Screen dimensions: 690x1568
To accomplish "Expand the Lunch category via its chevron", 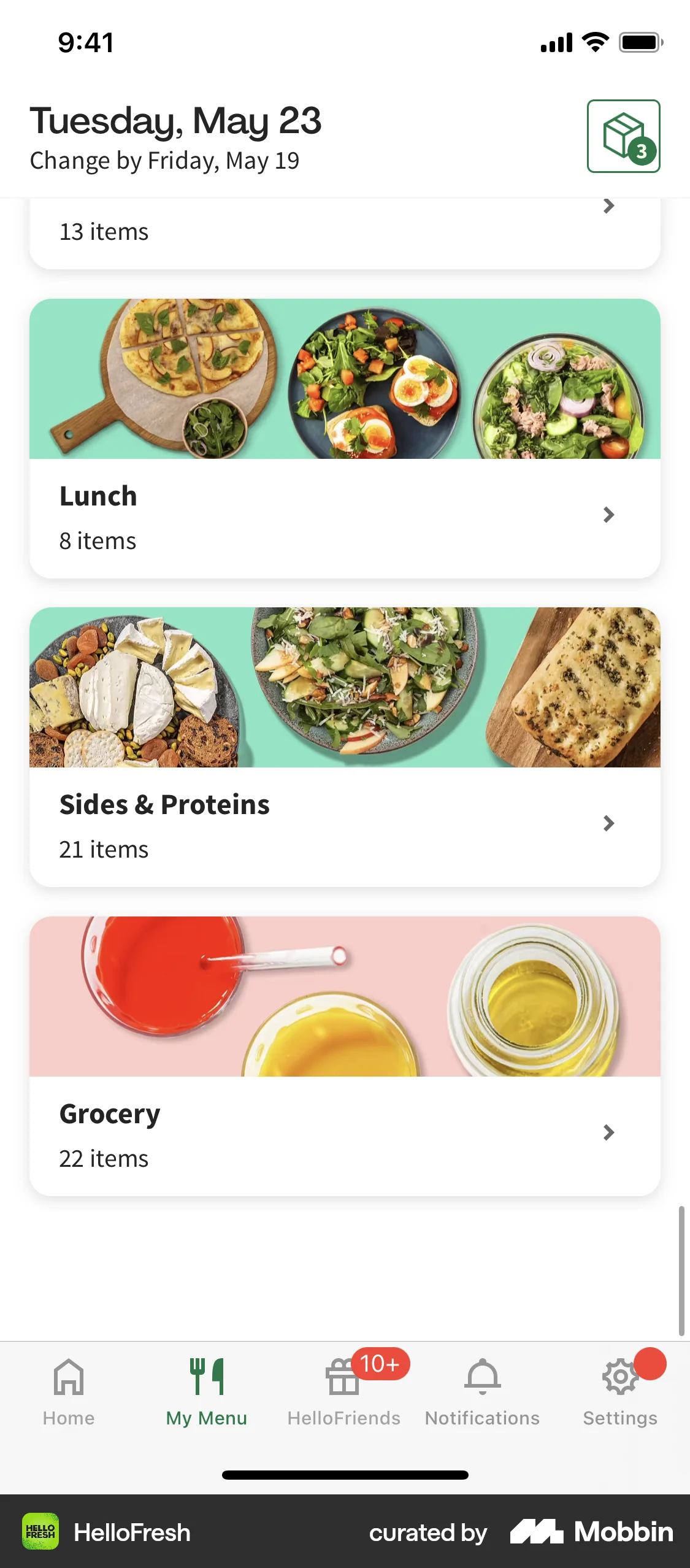I will click(608, 515).
